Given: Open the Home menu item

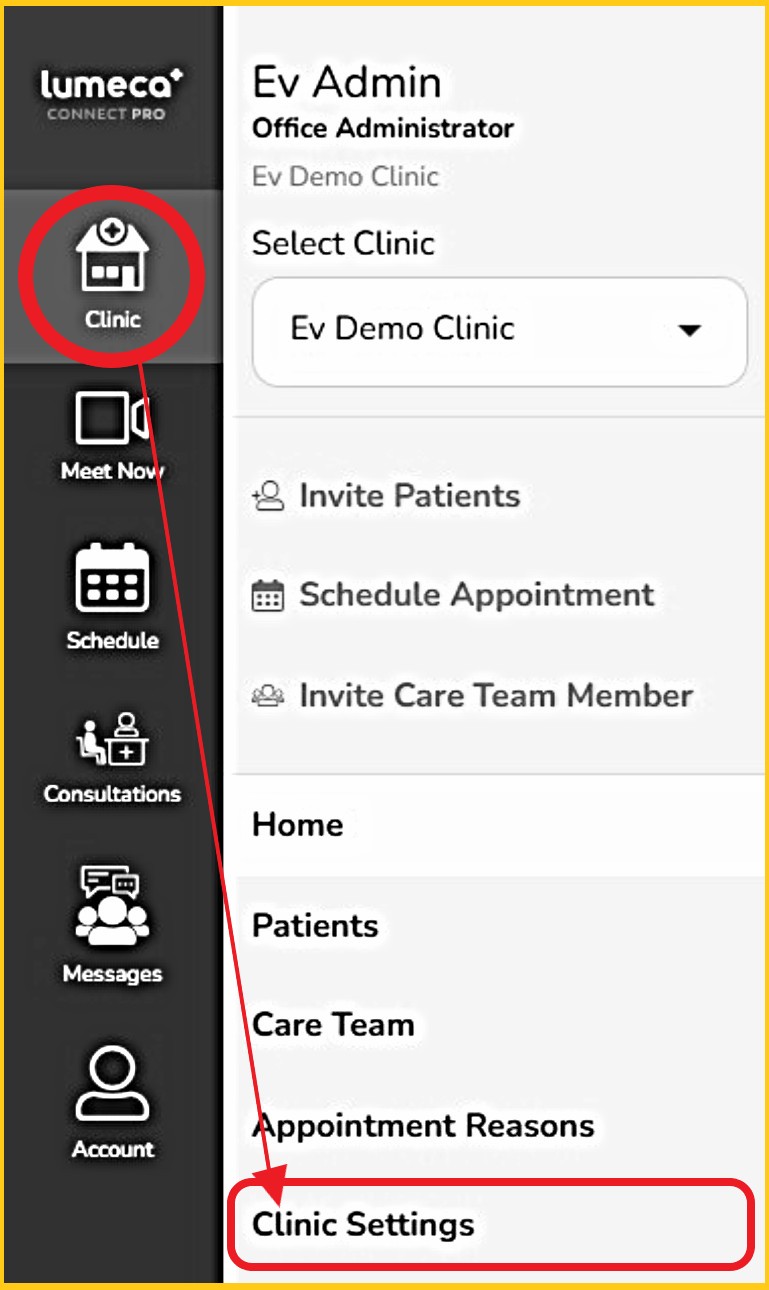Looking at the screenshot, I should point(298,825).
